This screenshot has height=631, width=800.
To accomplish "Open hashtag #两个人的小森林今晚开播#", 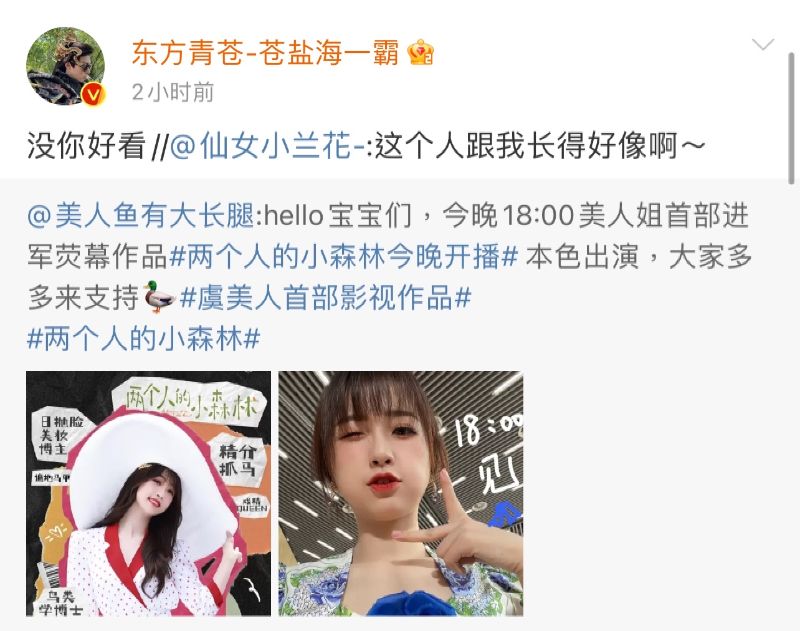I will point(345,257).
